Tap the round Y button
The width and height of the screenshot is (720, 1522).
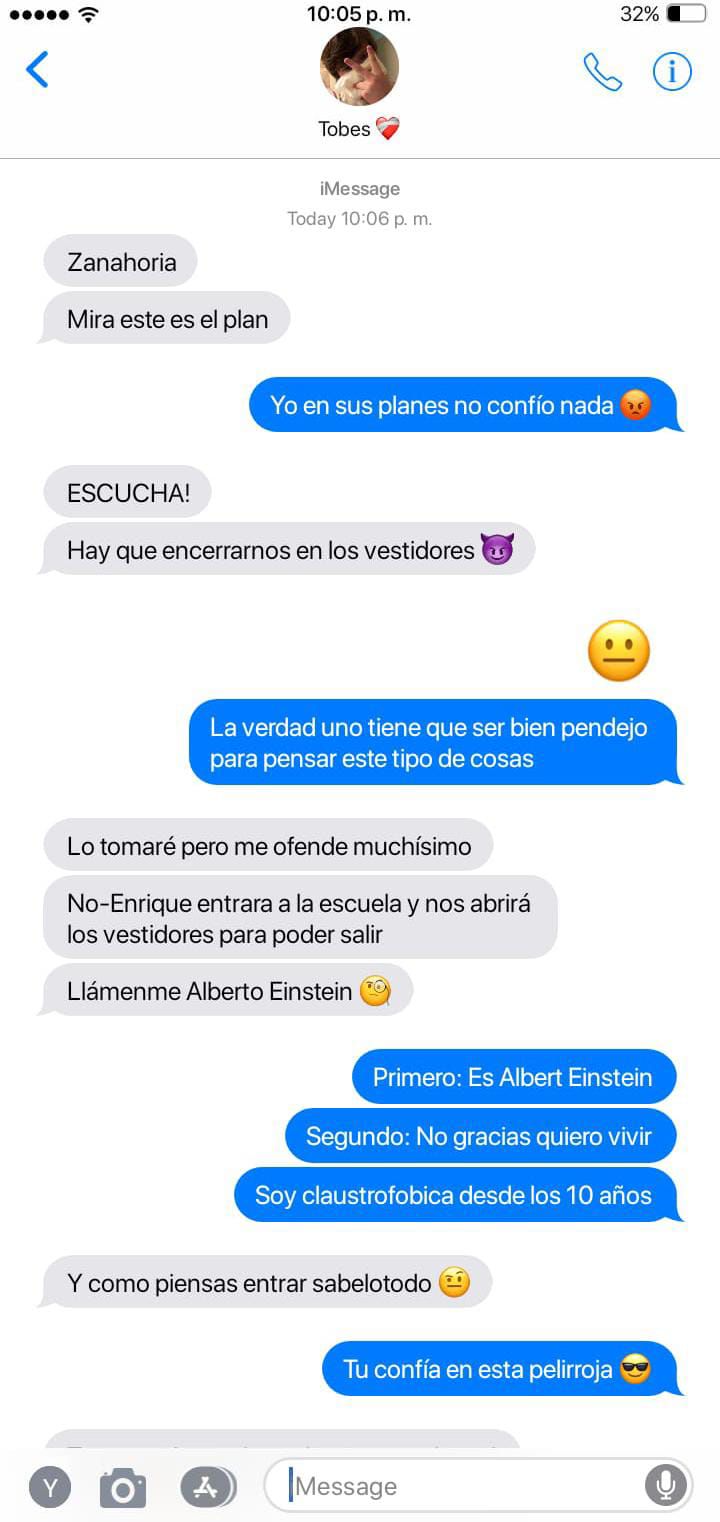point(50,1487)
